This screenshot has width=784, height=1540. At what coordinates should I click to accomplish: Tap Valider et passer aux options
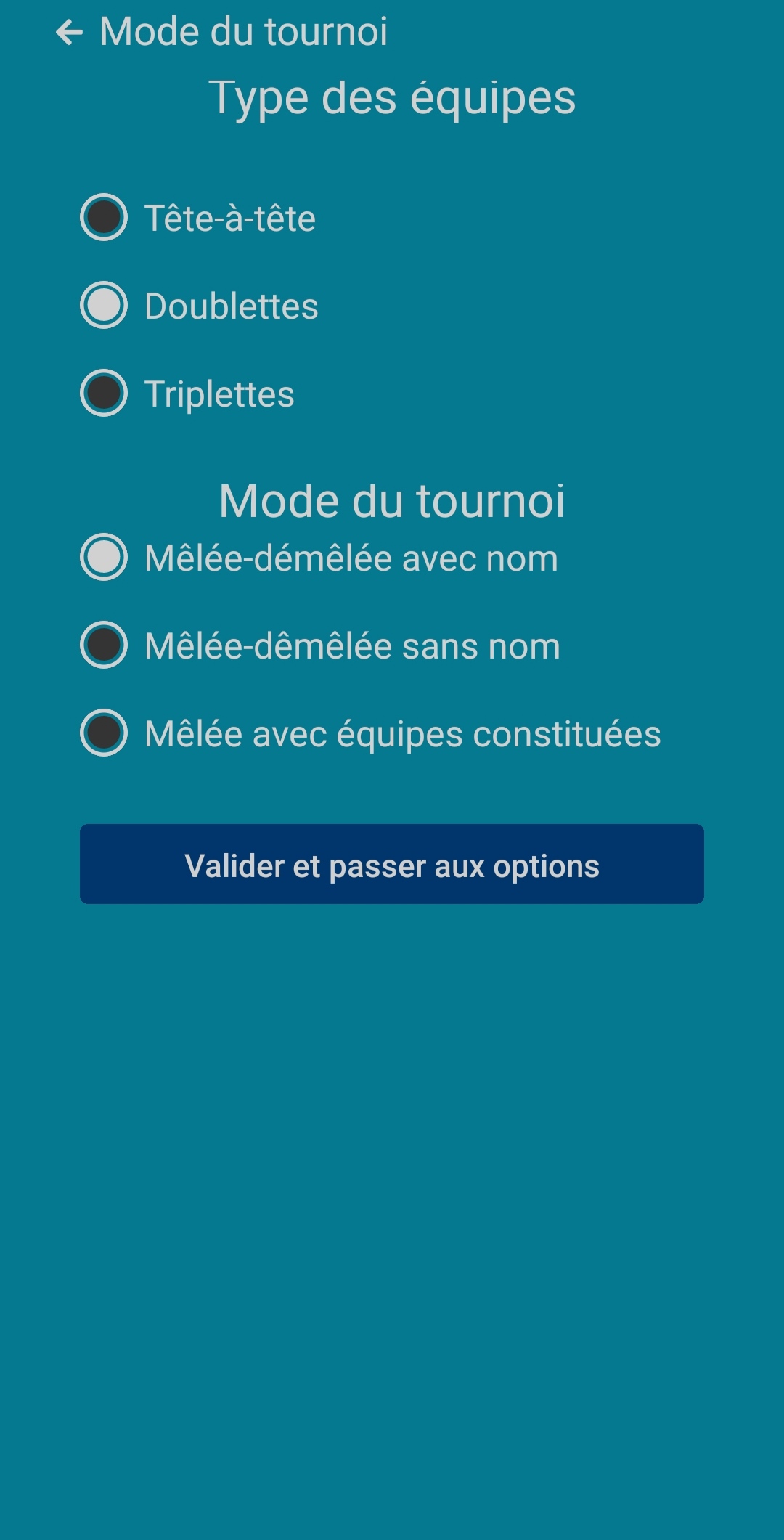[x=392, y=864]
